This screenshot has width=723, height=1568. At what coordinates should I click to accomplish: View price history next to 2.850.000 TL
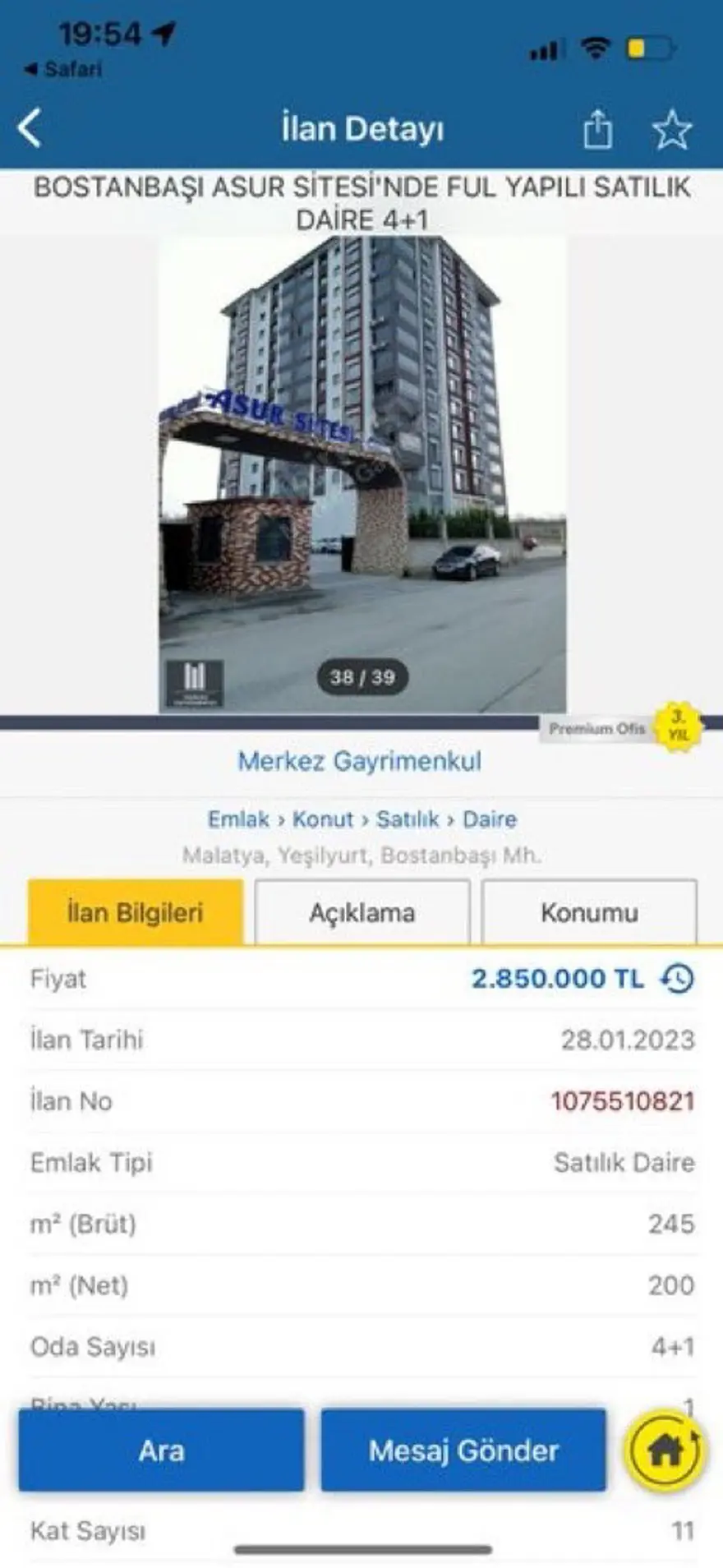pyautogui.click(x=679, y=979)
